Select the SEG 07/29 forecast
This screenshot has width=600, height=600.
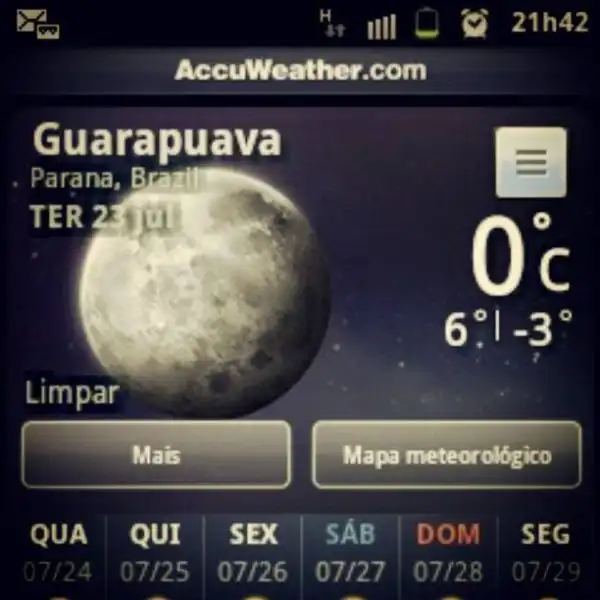[545, 554]
